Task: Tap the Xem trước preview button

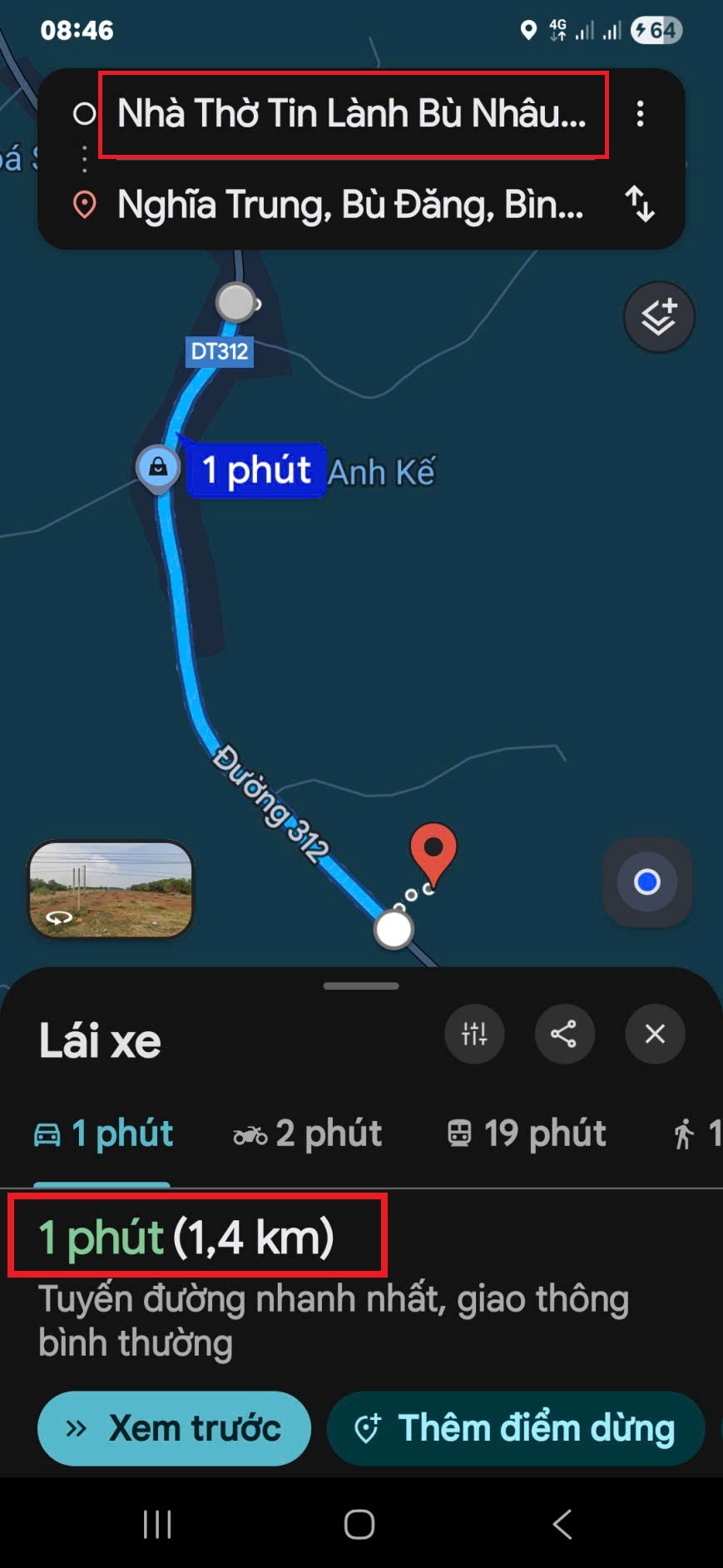Action: click(x=175, y=1428)
